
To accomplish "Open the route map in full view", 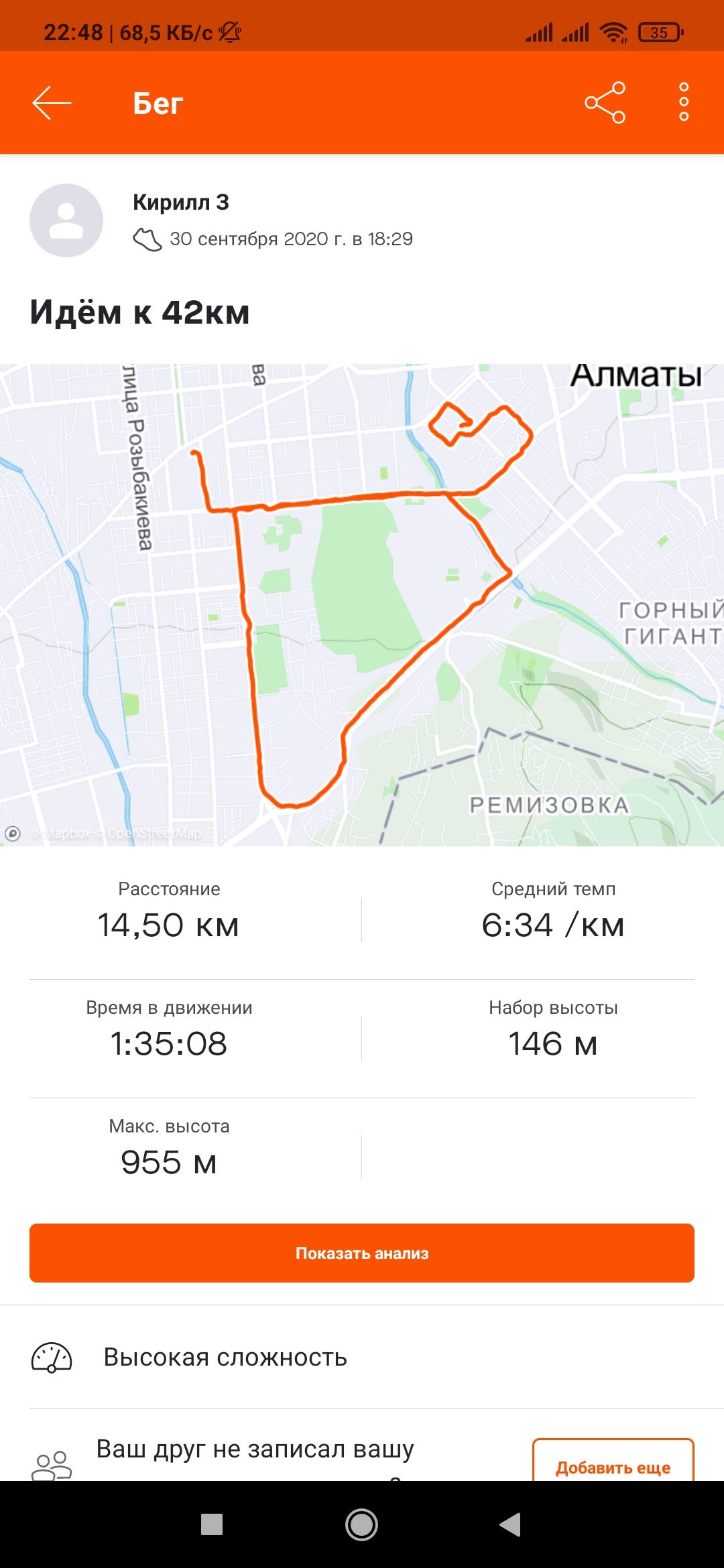I will click(362, 604).
